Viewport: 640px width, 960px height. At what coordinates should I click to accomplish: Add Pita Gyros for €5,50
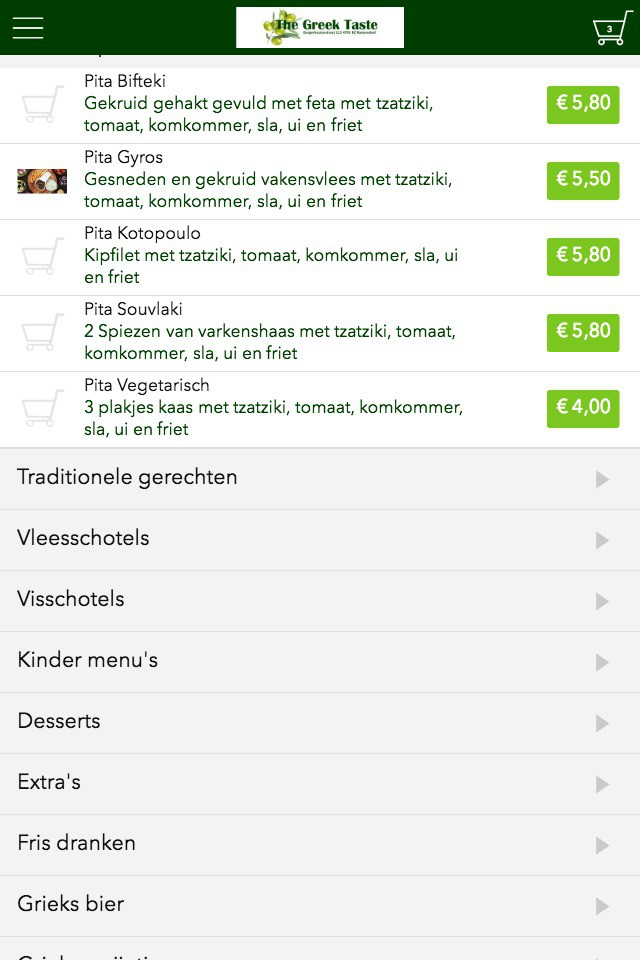pos(582,181)
